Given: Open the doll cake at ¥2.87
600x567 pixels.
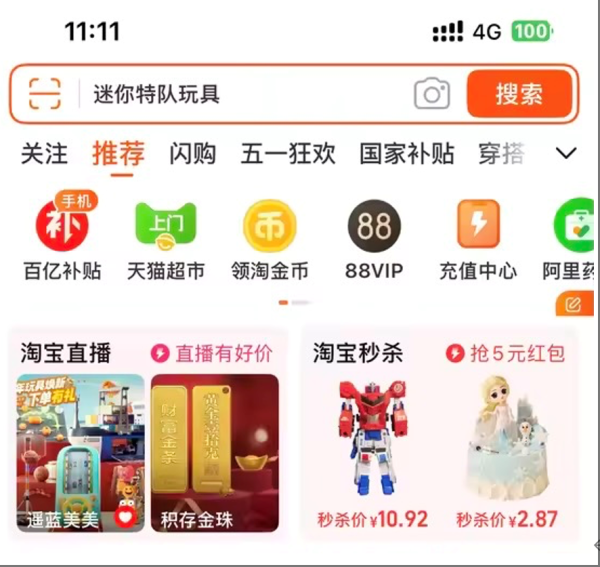Looking at the screenshot, I should 507,450.
